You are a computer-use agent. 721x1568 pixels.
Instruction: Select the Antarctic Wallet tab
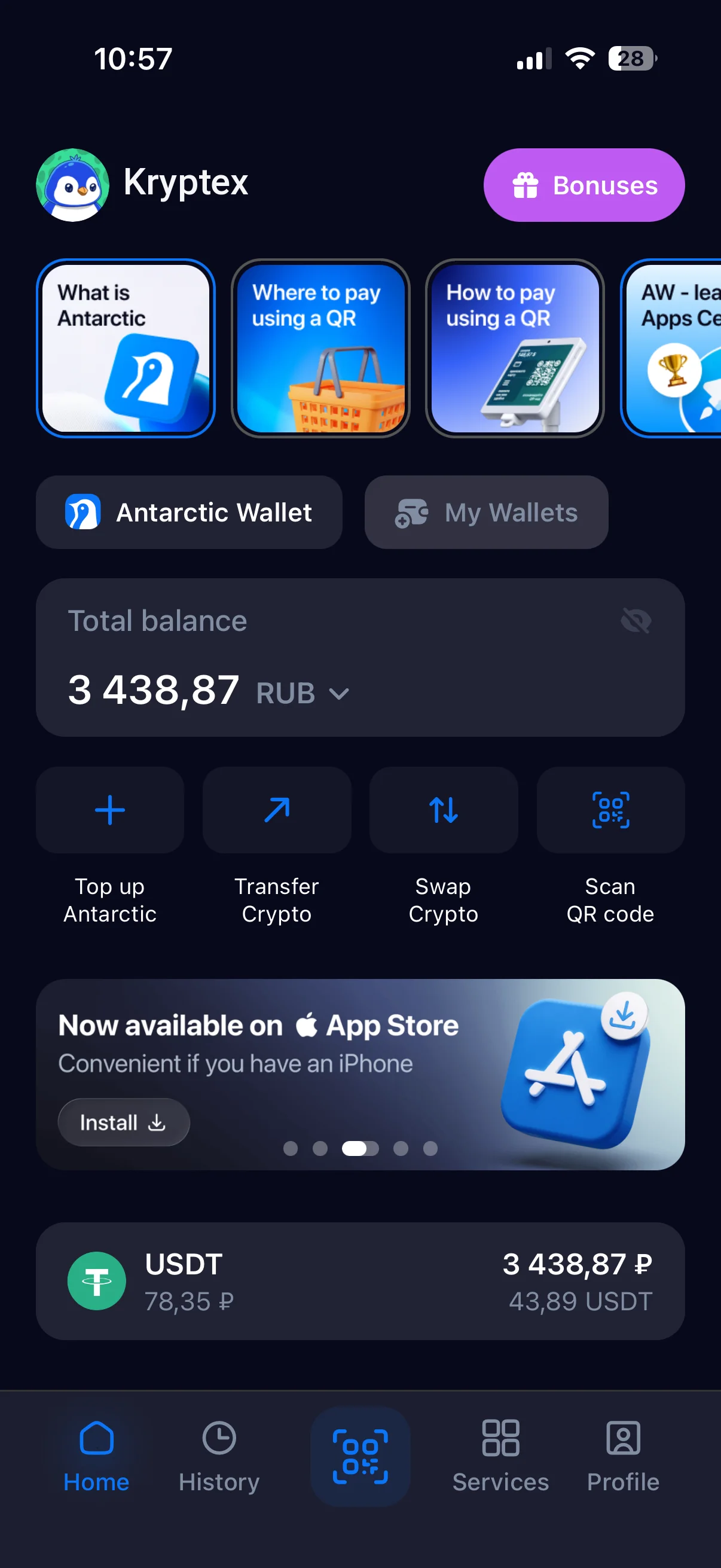pyautogui.click(x=190, y=513)
